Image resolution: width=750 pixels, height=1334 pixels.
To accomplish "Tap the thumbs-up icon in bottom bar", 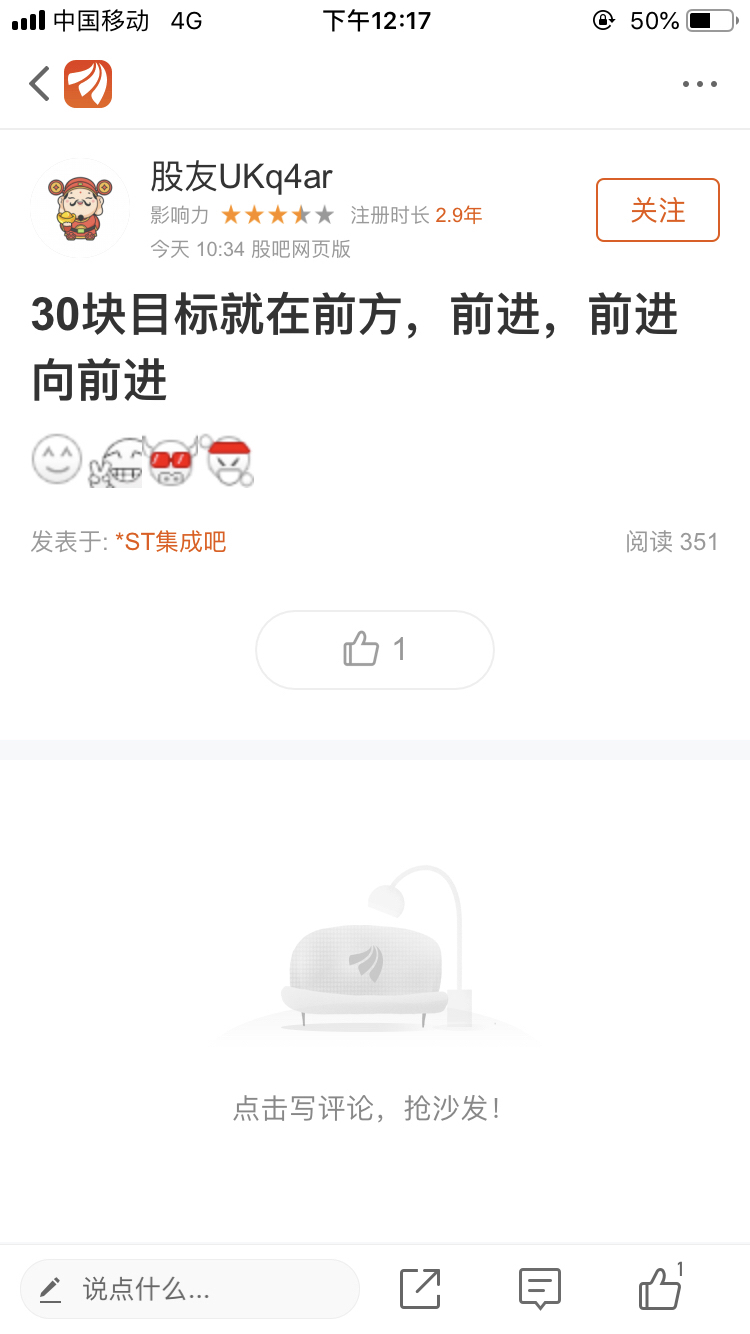I will (660, 1292).
